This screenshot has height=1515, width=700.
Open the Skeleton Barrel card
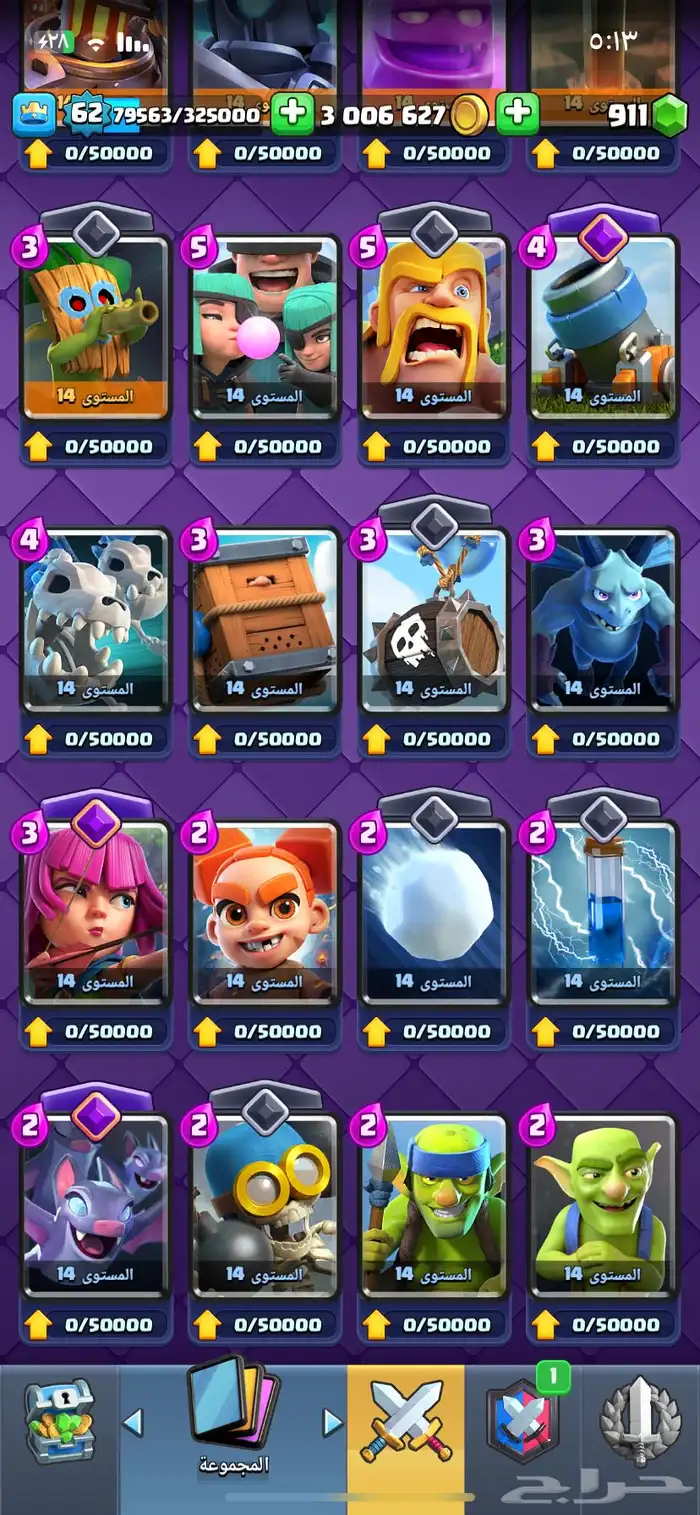click(x=434, y=620)
